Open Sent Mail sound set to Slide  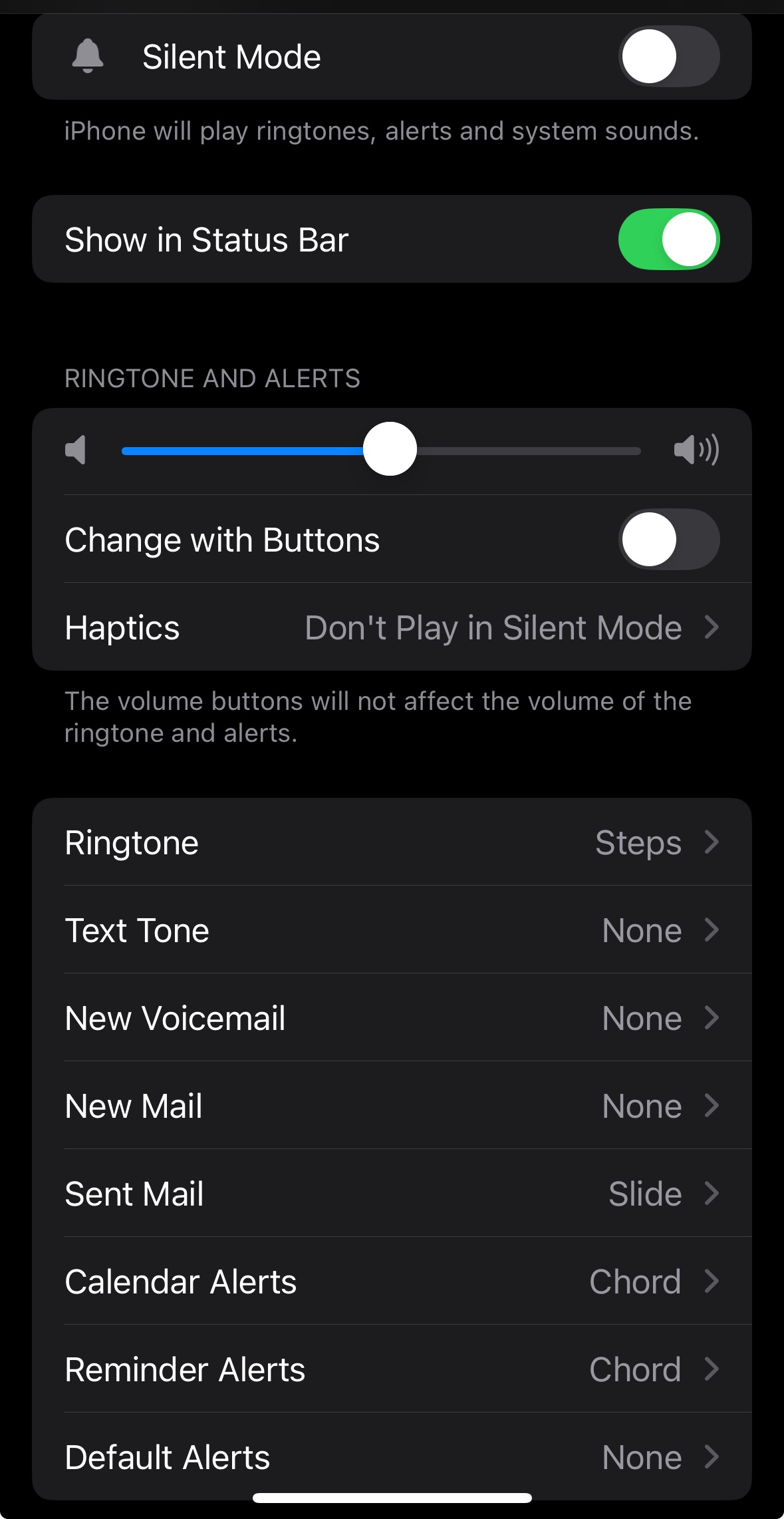coord(392,1194)
